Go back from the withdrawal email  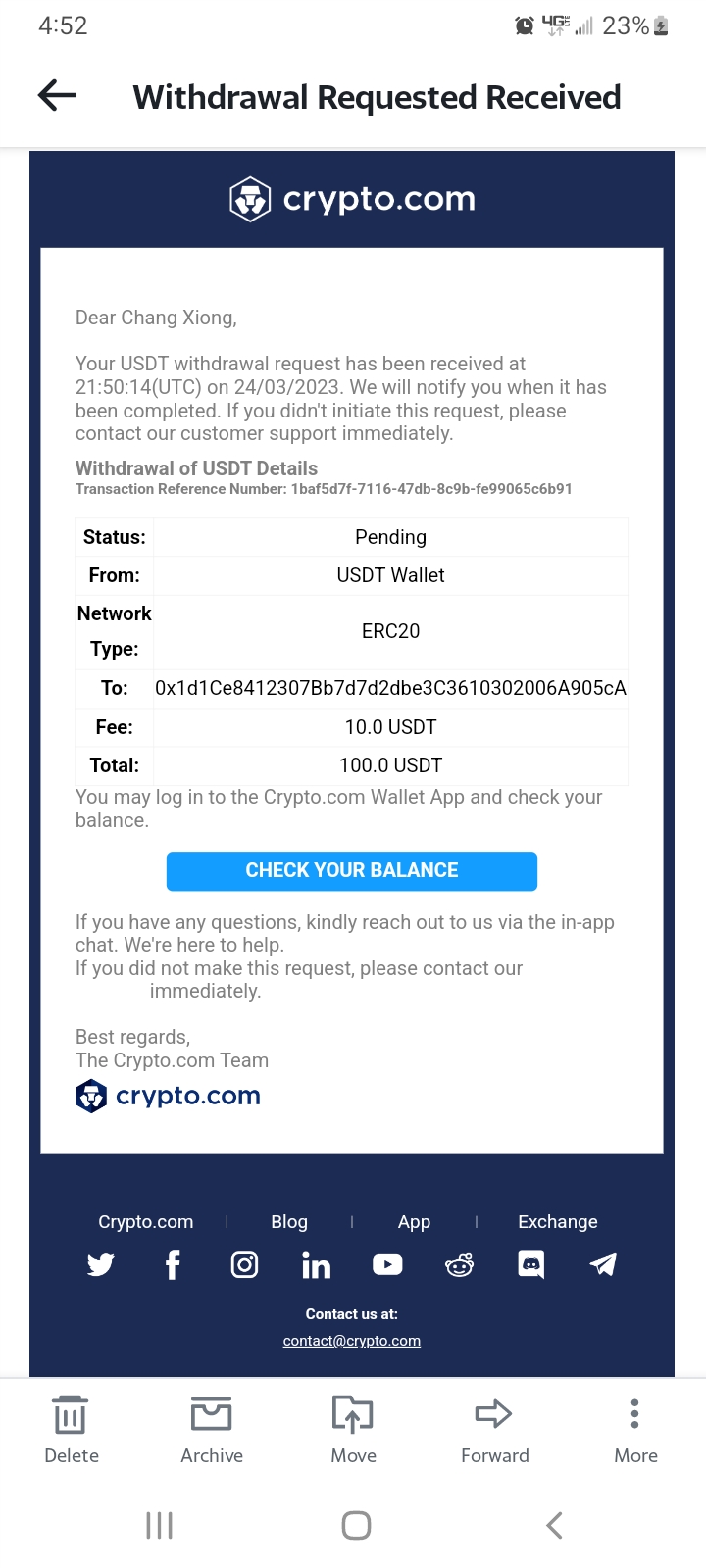point(57,95)
